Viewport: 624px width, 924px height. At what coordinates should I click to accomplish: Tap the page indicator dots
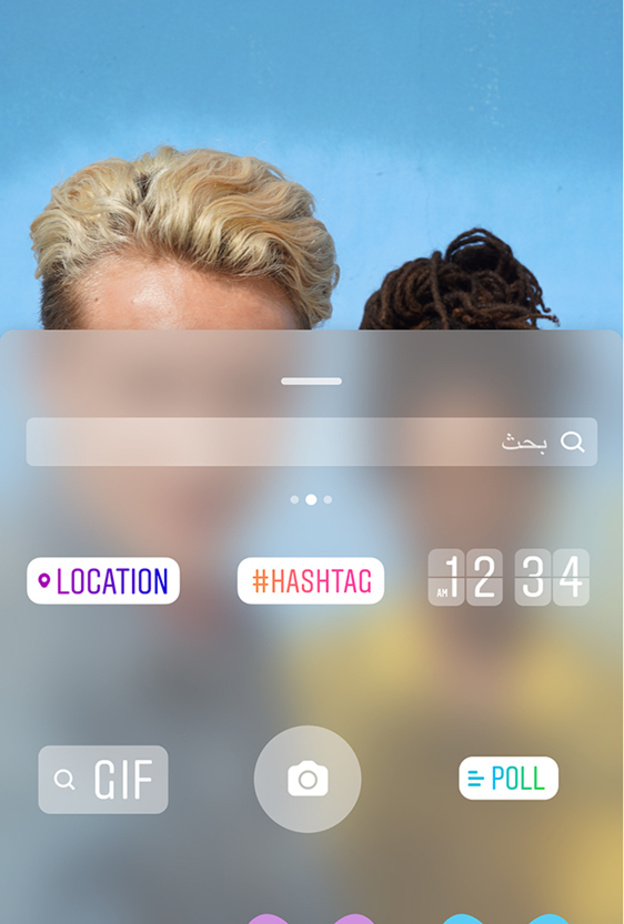pyautogui.click(x=311, y=499)
